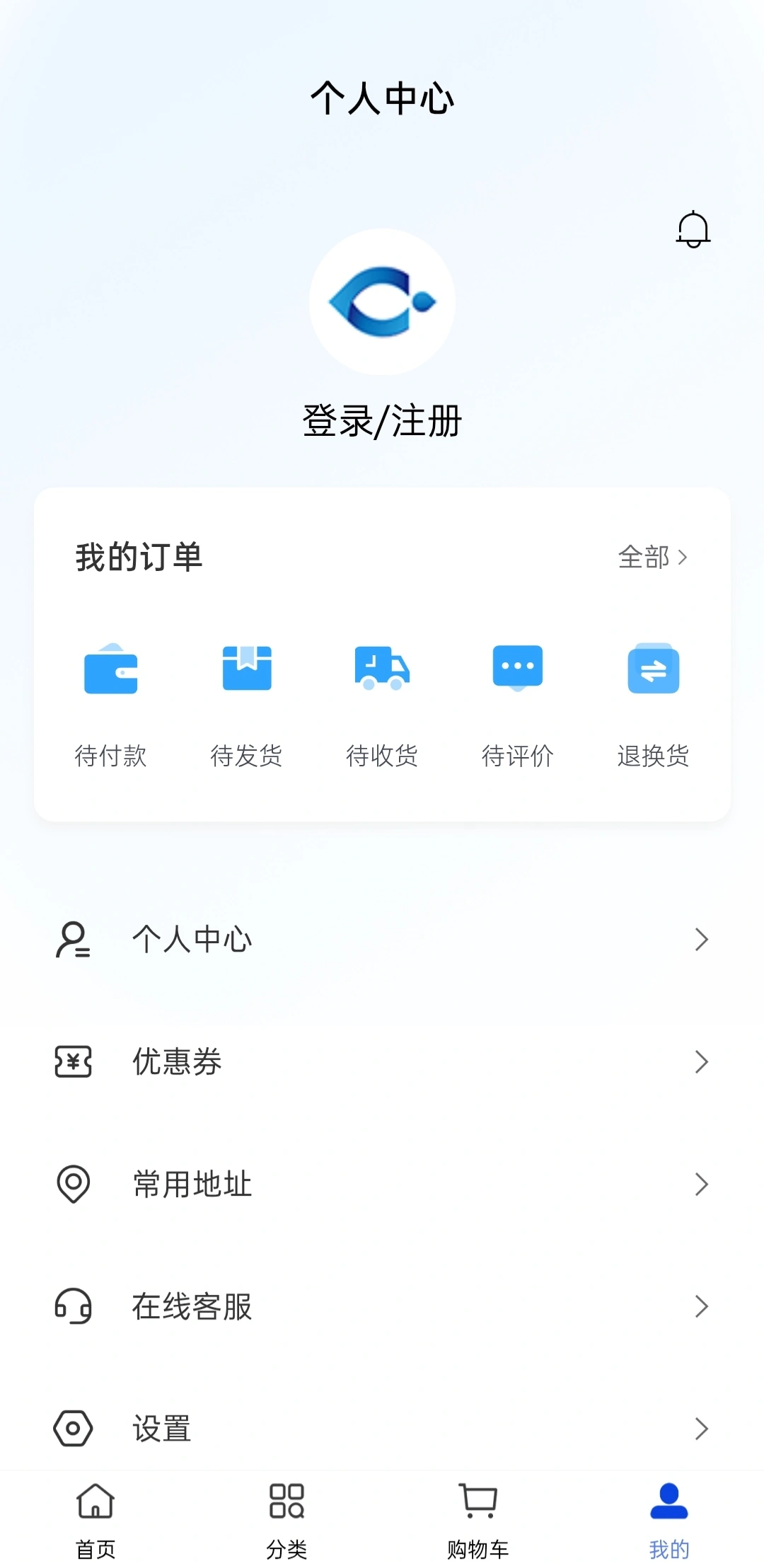
Task: Open the notifications bell
Action: pyautogui.click(x=693, y=229)
